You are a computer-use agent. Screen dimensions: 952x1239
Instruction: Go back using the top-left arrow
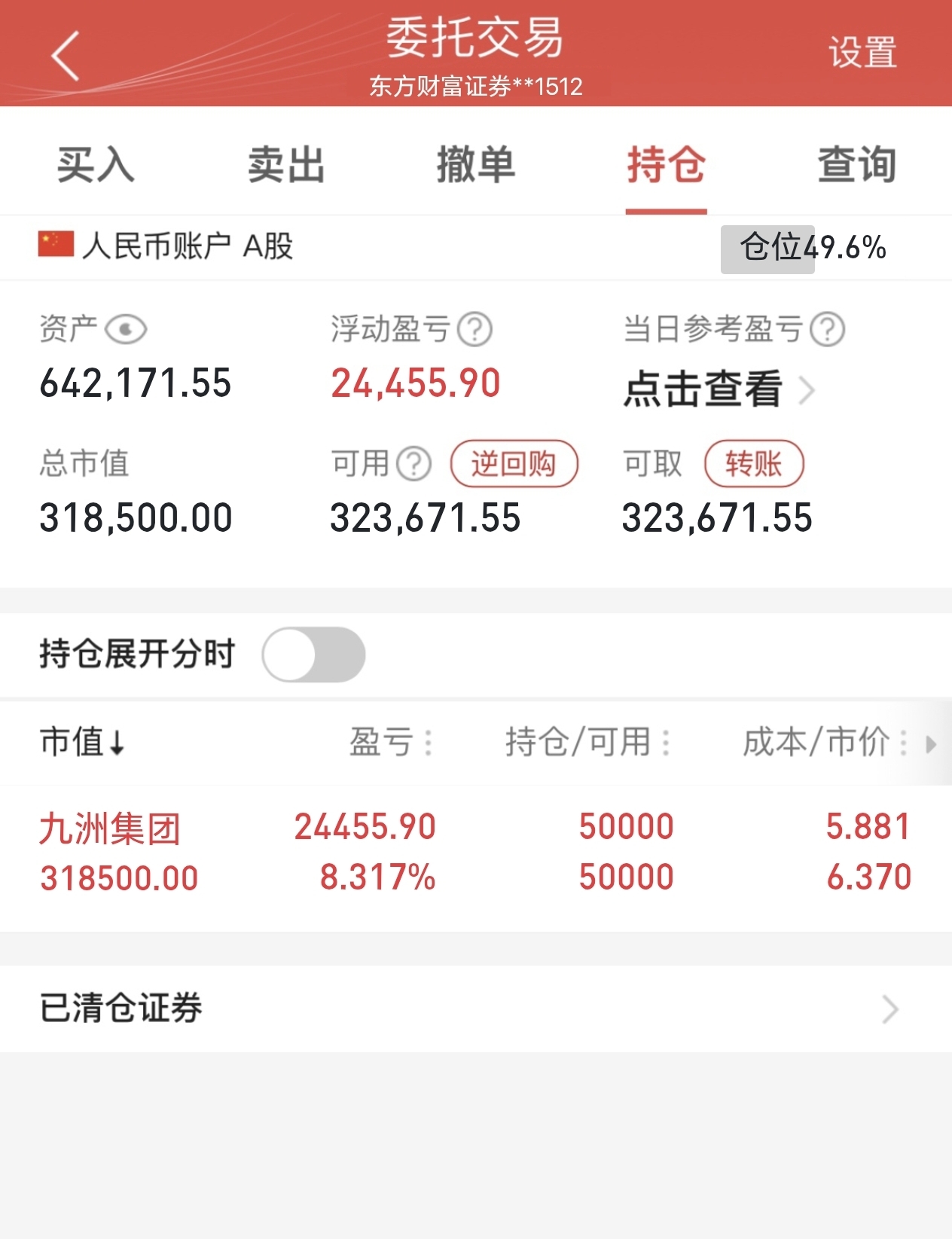pos(66,56)
